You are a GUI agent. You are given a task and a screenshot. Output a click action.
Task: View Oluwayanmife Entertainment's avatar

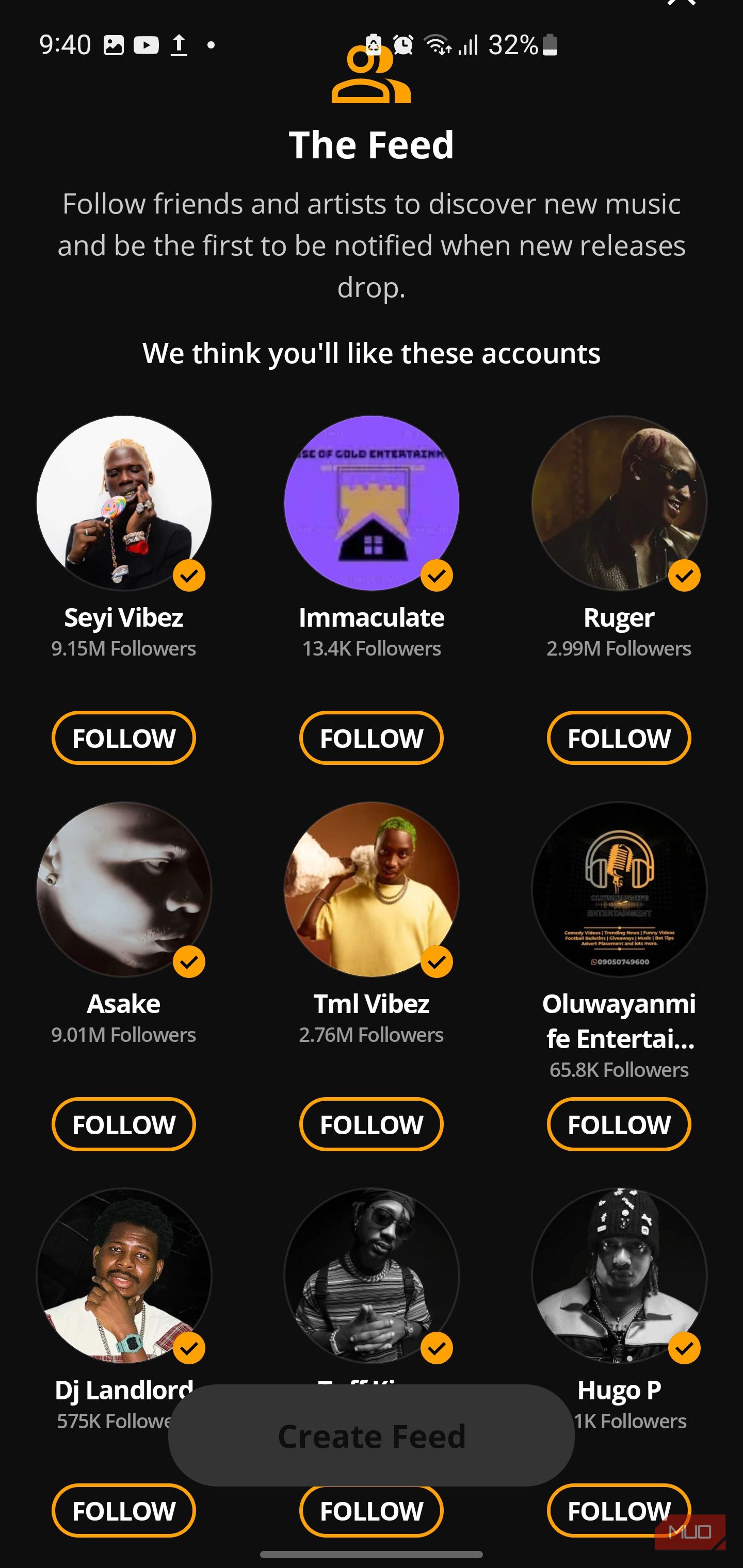(x=619, y=889)
